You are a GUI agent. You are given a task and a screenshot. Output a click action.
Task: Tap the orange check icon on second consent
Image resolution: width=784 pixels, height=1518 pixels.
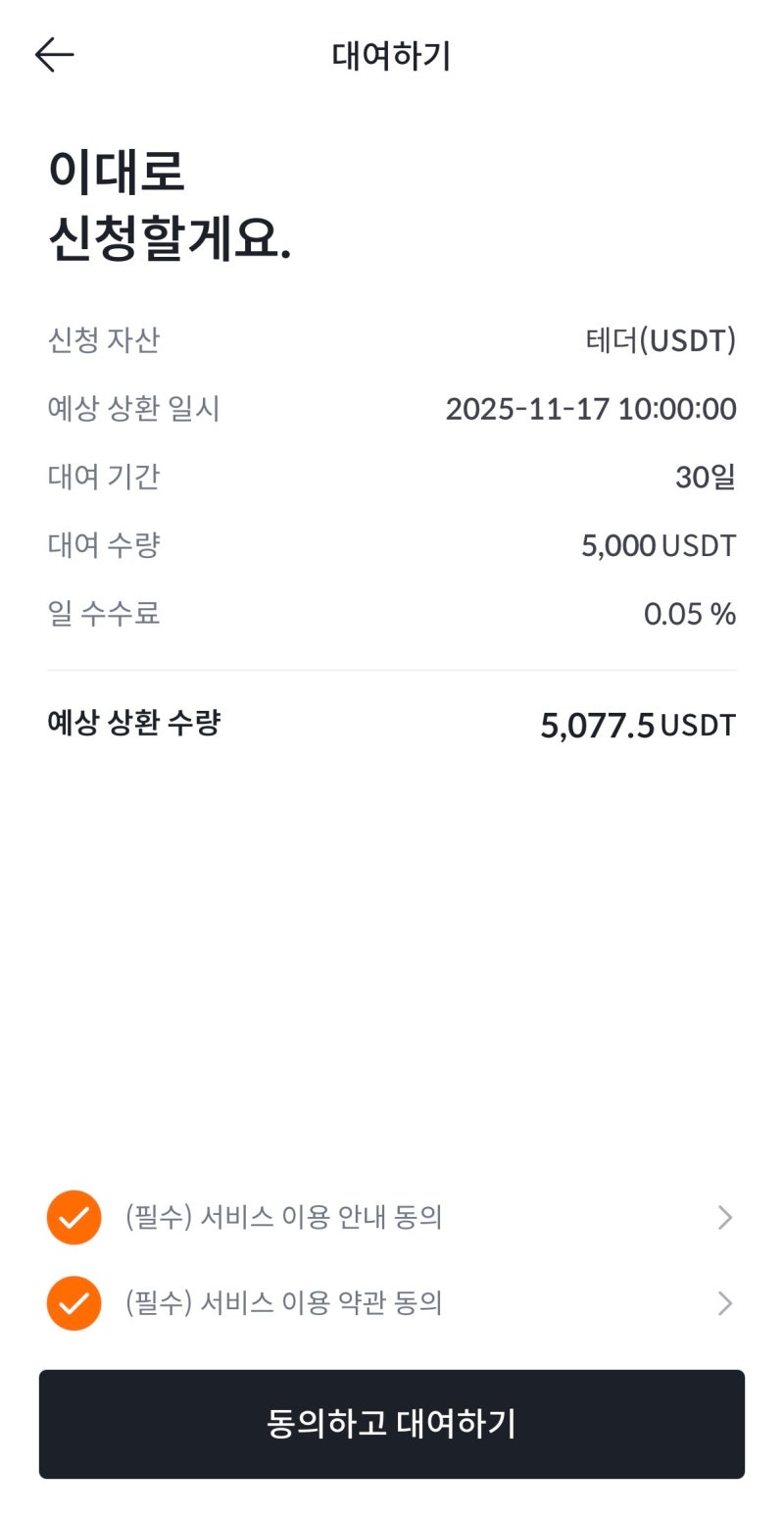coord(73,1303)
